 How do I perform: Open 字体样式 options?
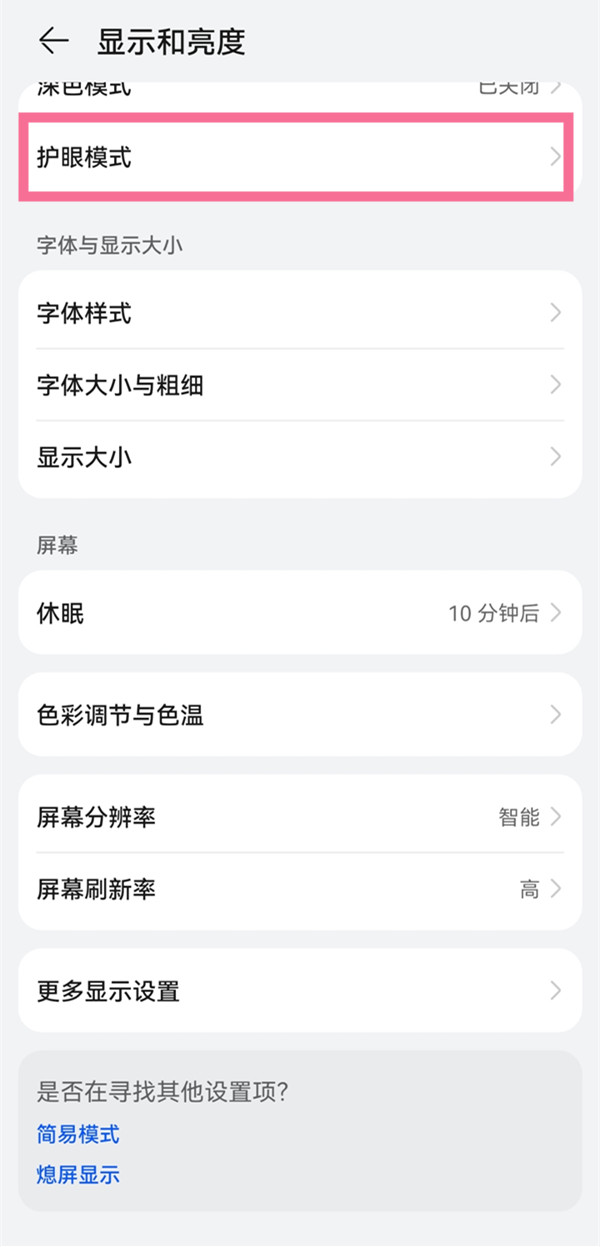point(300,314)
